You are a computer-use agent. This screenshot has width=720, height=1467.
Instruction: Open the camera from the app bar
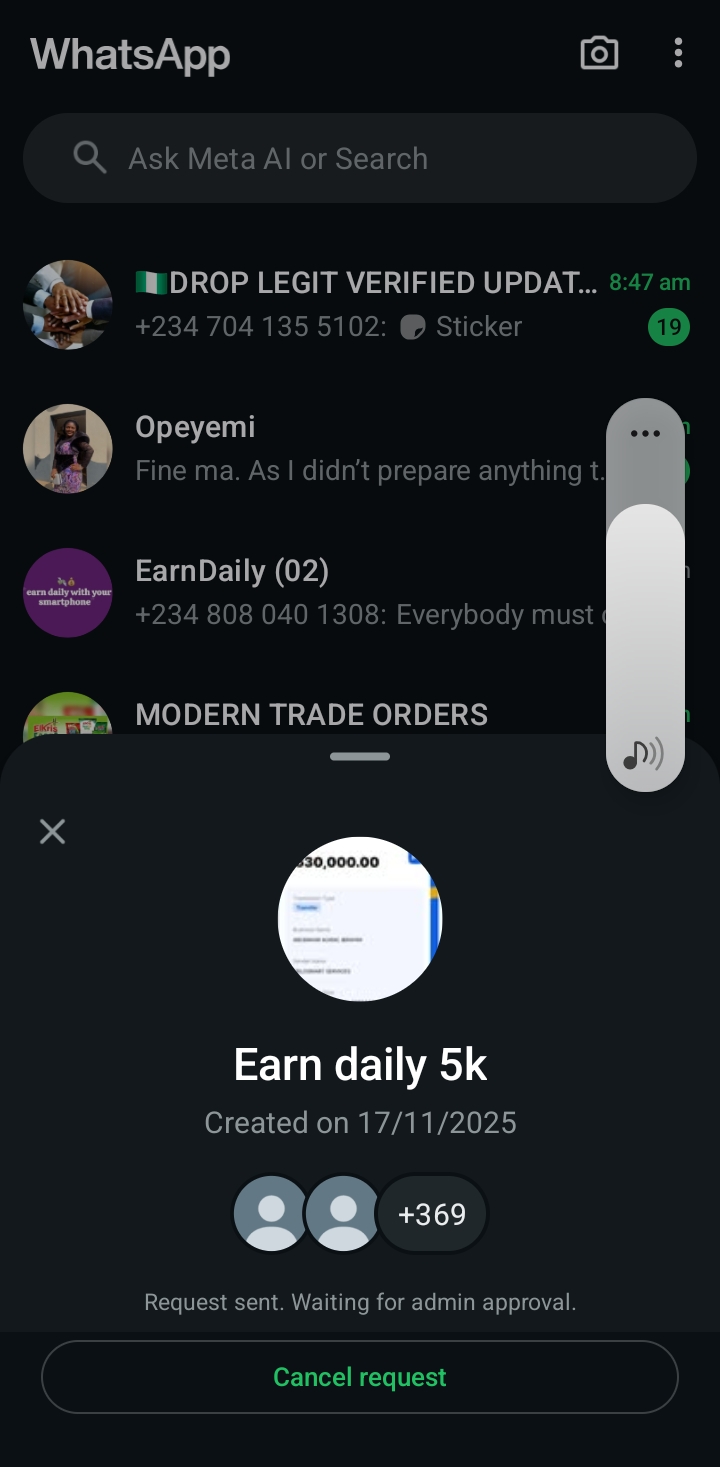pyautogui.click(x=599, y=53)
